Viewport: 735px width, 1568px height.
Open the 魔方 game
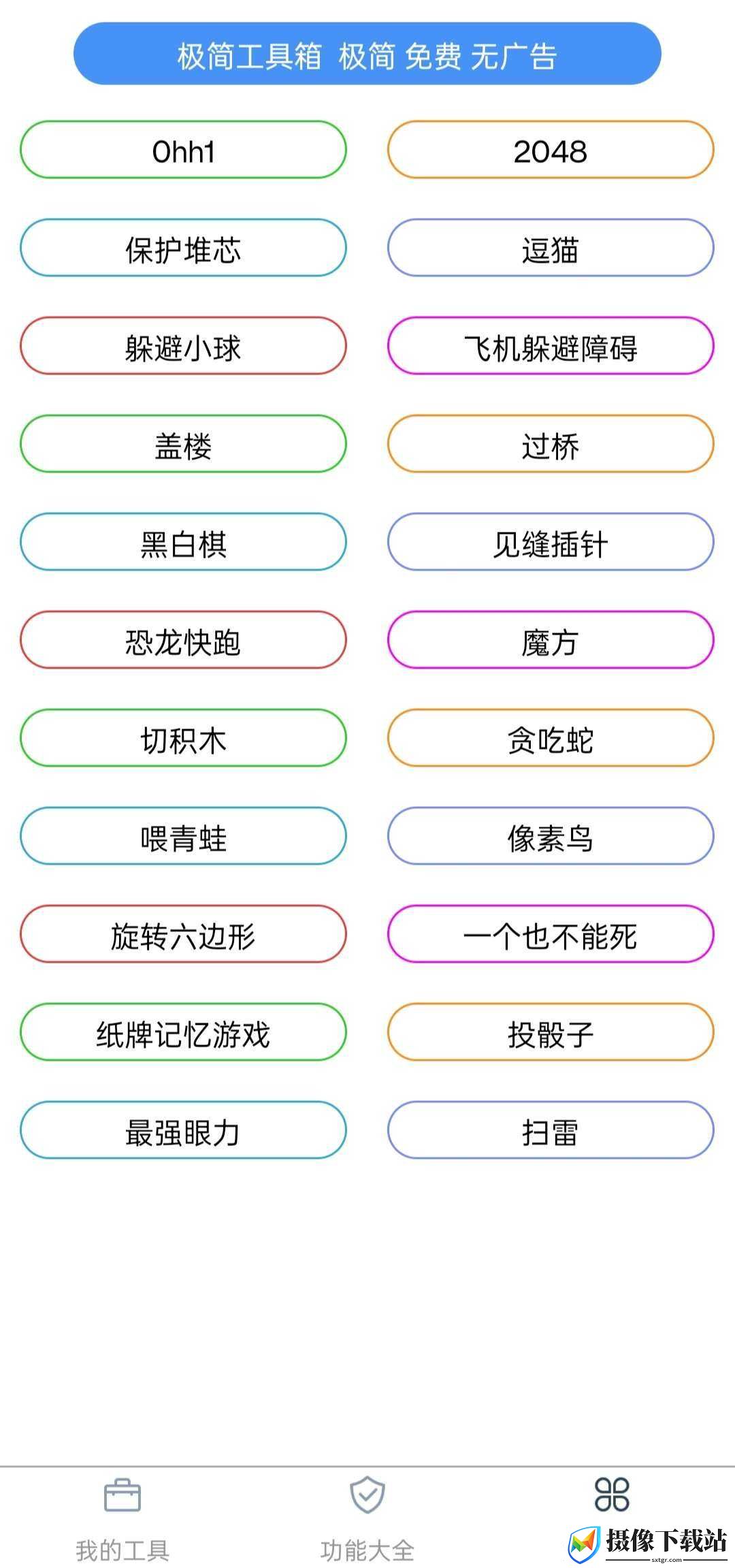[x=551, y=640]
